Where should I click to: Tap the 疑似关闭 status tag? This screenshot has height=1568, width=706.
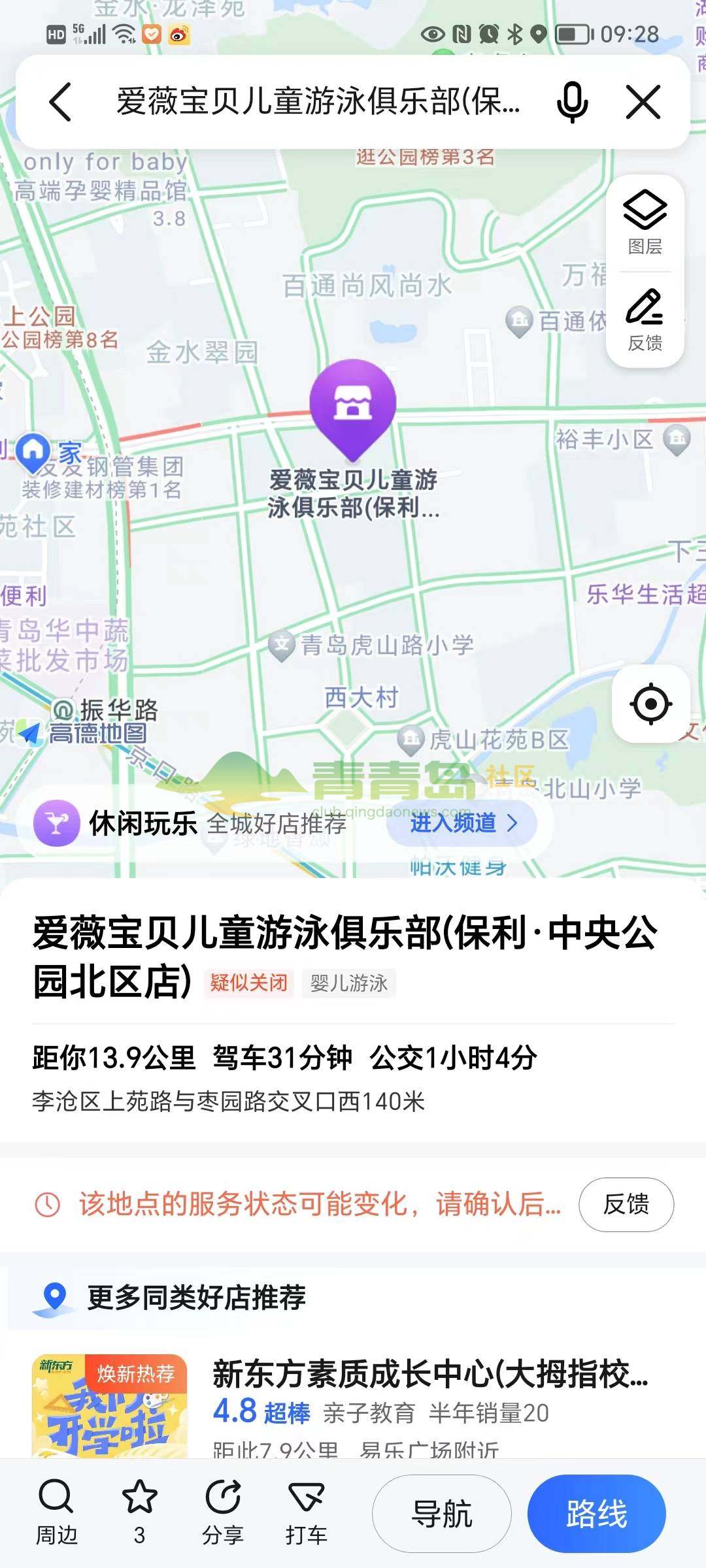click(x=247, y=983)
